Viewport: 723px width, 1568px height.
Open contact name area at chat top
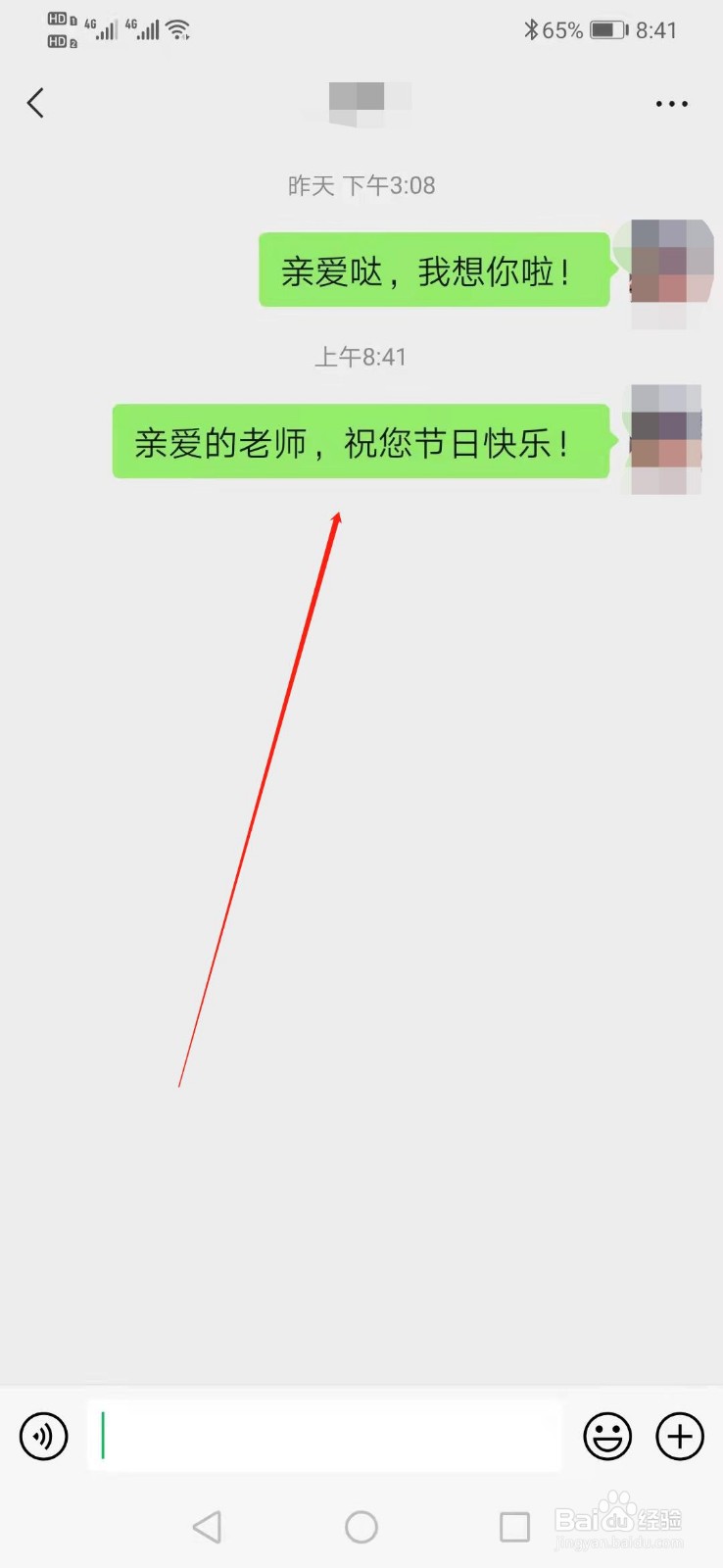coord(361,103)
